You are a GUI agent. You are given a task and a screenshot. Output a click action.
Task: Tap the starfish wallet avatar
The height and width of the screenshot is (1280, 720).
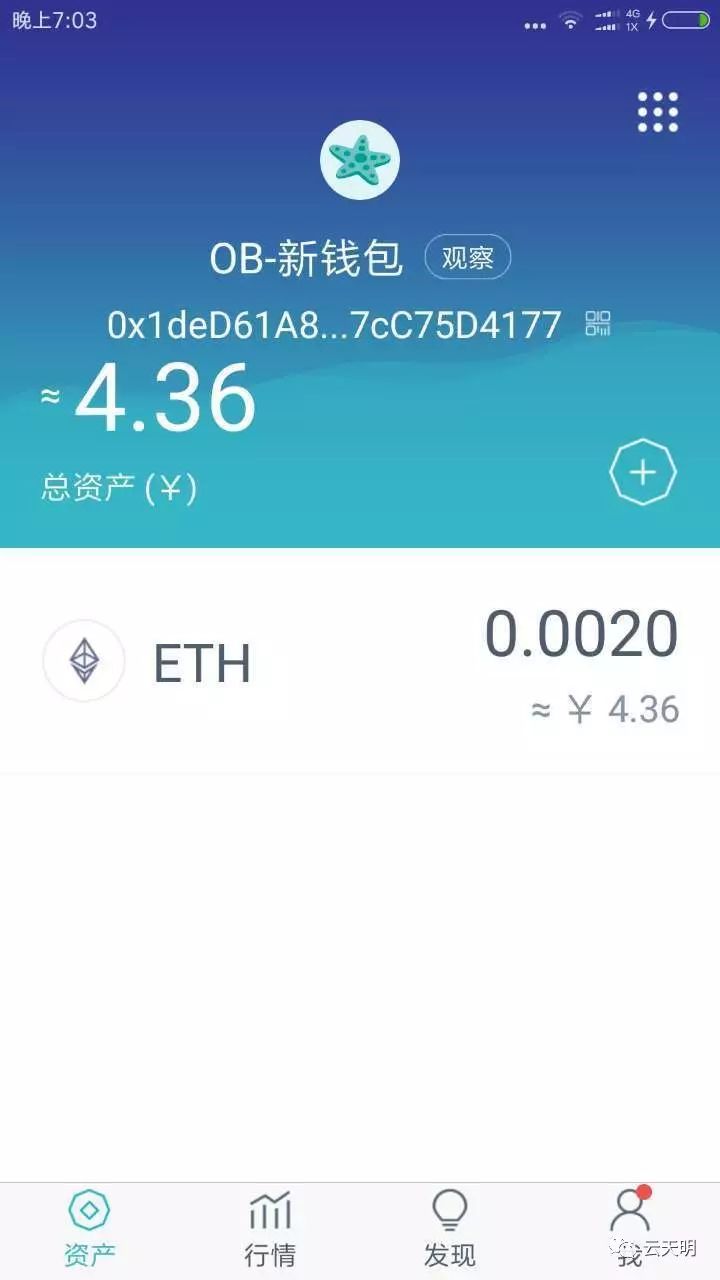click(360, 159)
